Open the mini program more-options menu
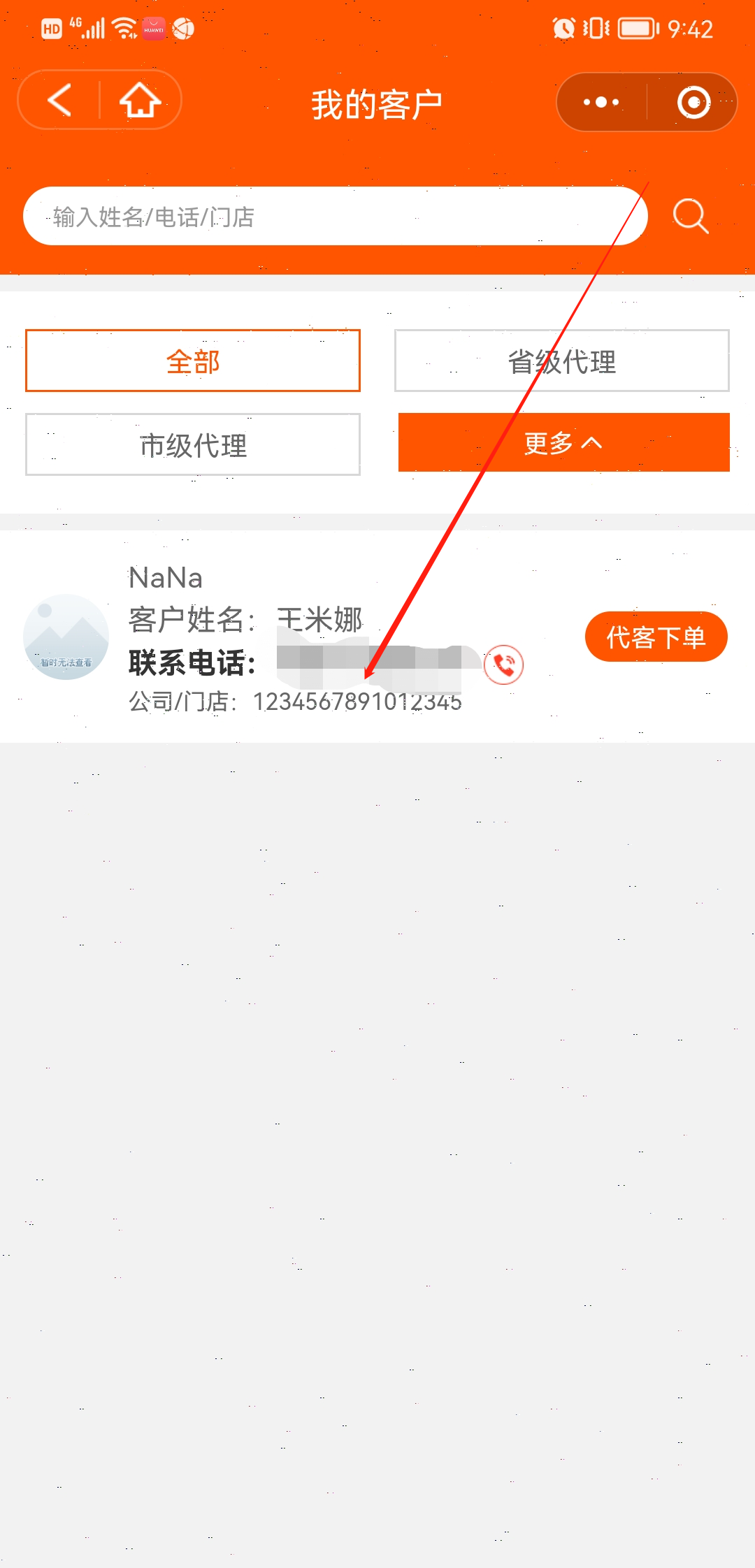This screenshot has width=755, height=1568. point(601,102)
